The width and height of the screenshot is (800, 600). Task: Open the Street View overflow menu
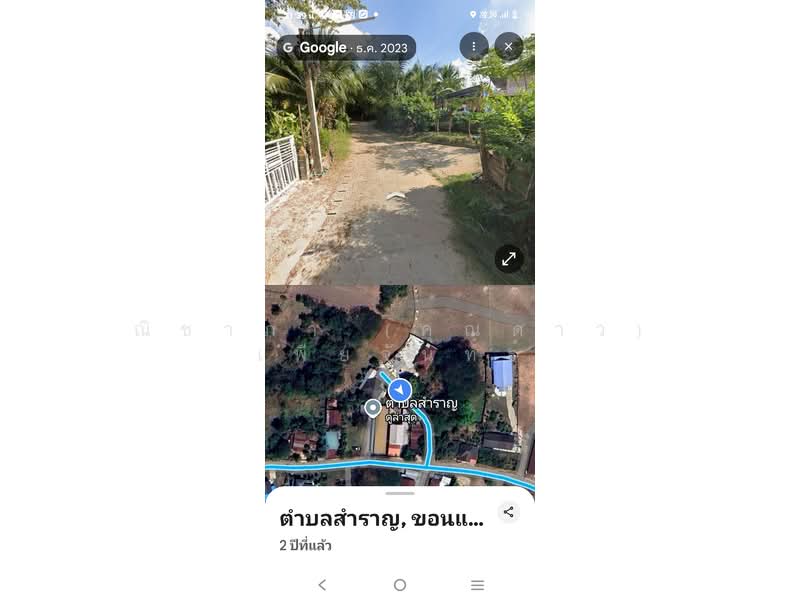(474, 46)
